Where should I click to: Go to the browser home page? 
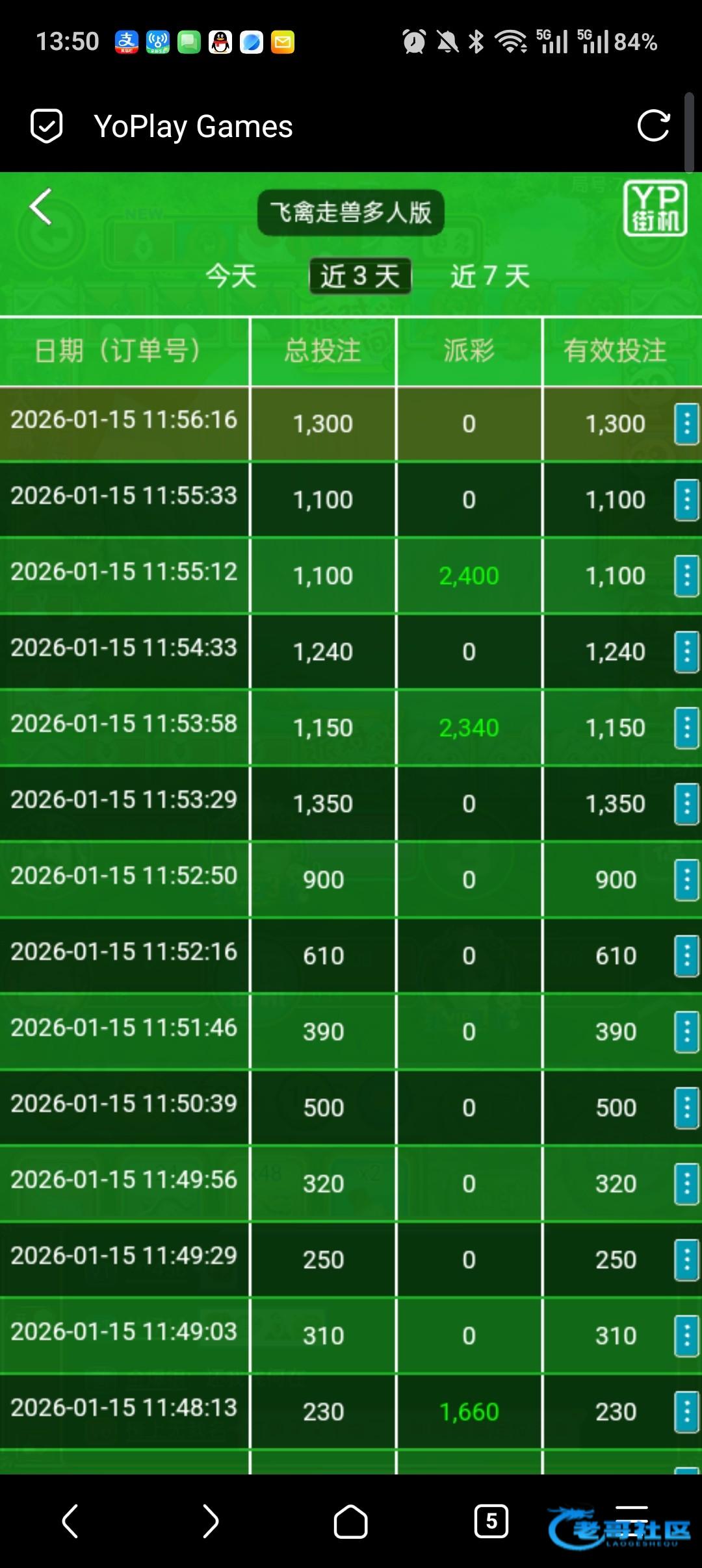tap(350, 1522)
